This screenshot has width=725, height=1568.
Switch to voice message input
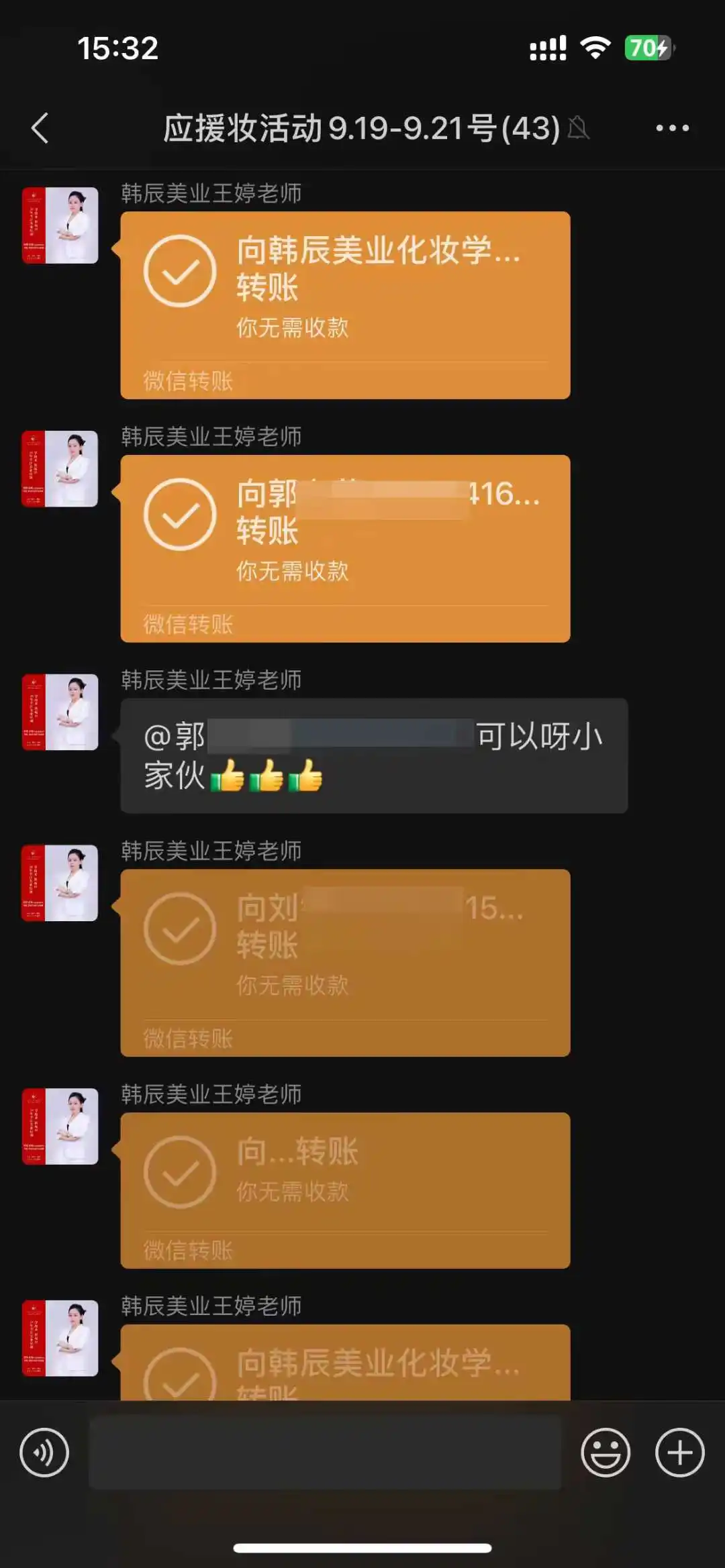coord(44,1453)
